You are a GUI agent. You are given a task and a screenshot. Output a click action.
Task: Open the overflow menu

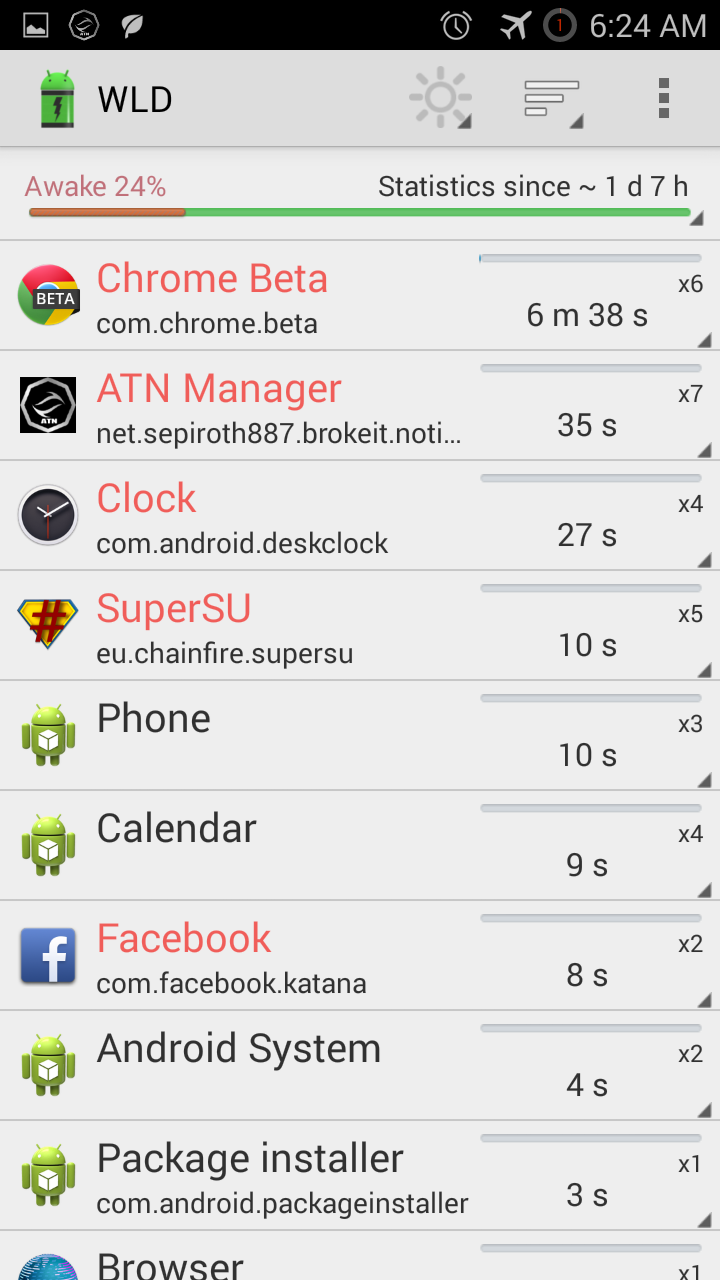tap(663, 99)
